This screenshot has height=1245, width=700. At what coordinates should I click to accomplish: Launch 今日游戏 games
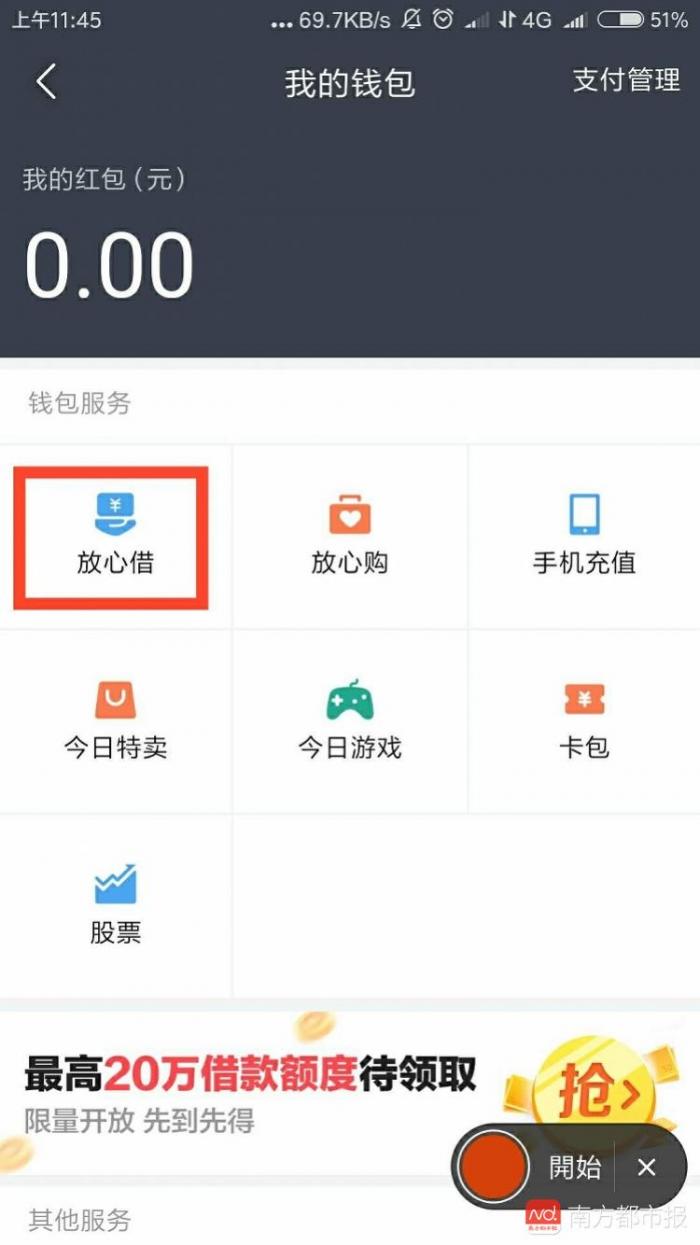coord(349,721)
